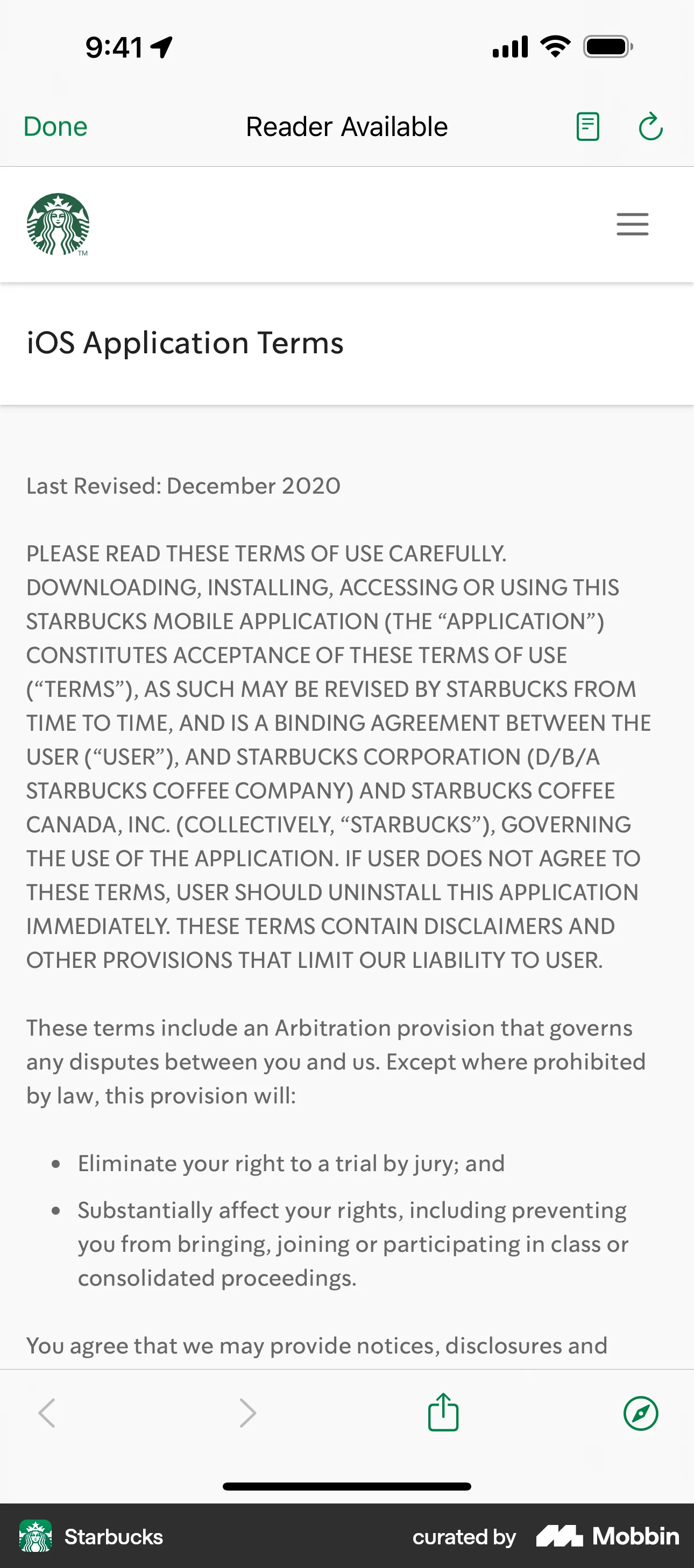This screenshot has height=1568, width=694.
Task: Open the page in Safari via compass icon
Action: [x=640, y=1413]
